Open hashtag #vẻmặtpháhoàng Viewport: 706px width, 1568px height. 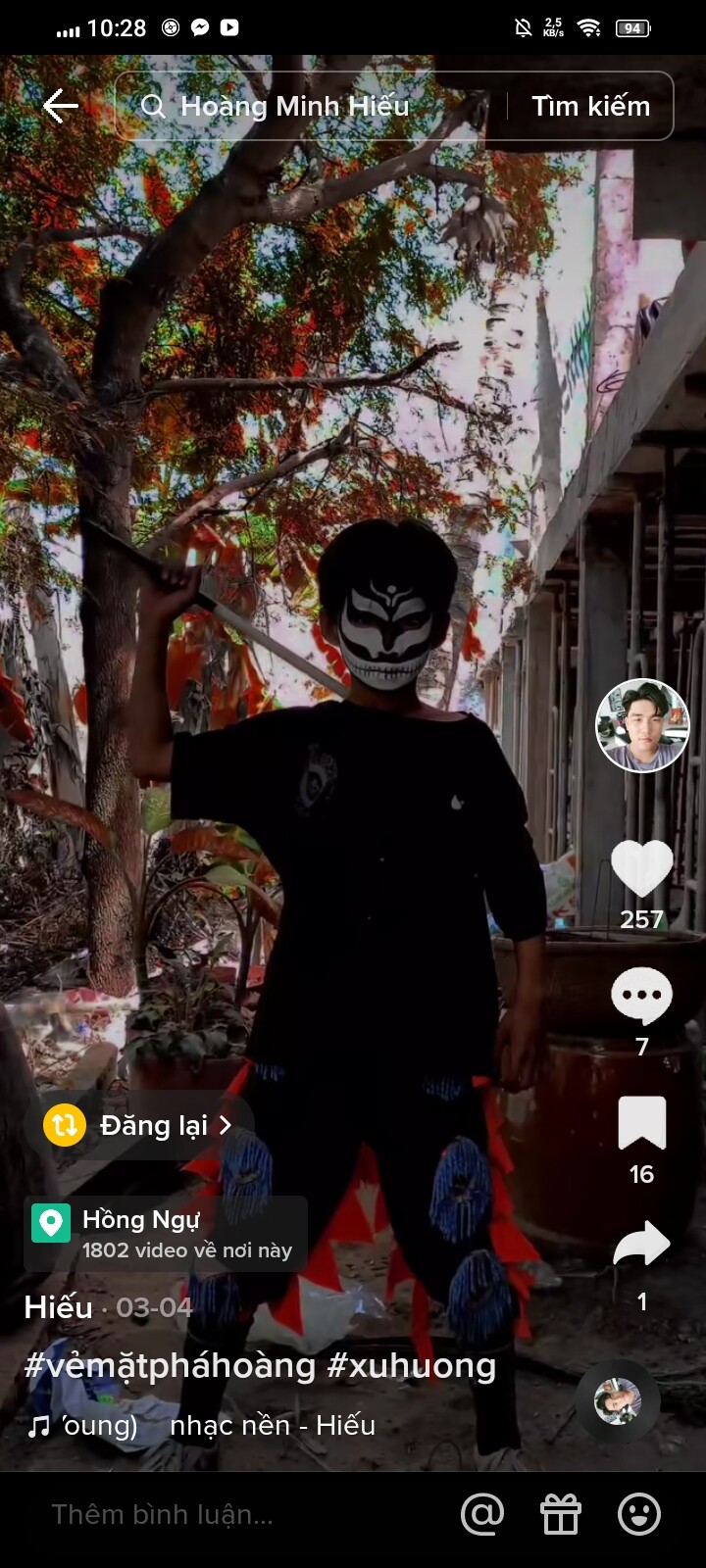(170, 1366)
